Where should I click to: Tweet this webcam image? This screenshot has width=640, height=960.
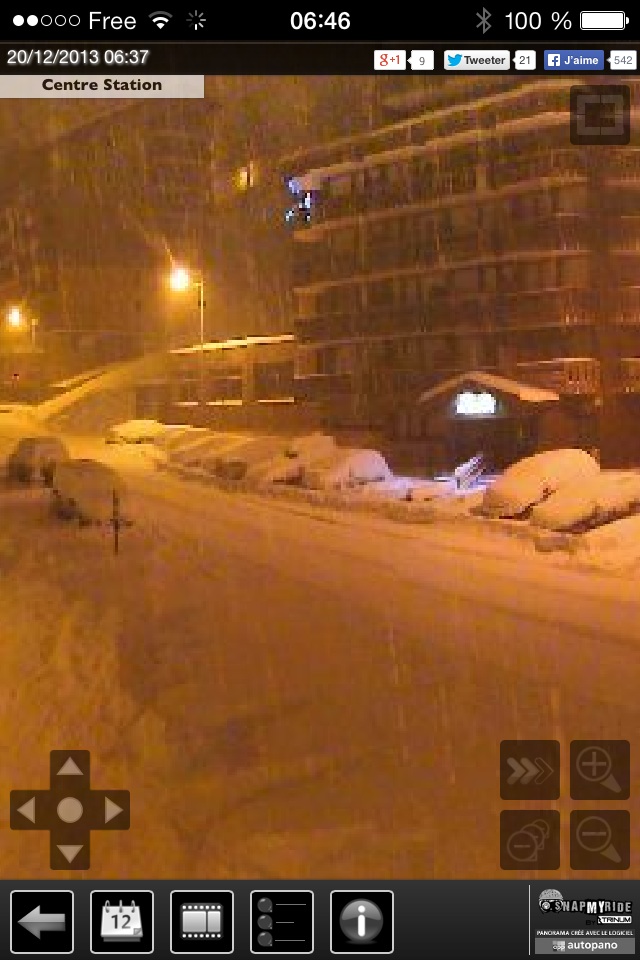477,60
